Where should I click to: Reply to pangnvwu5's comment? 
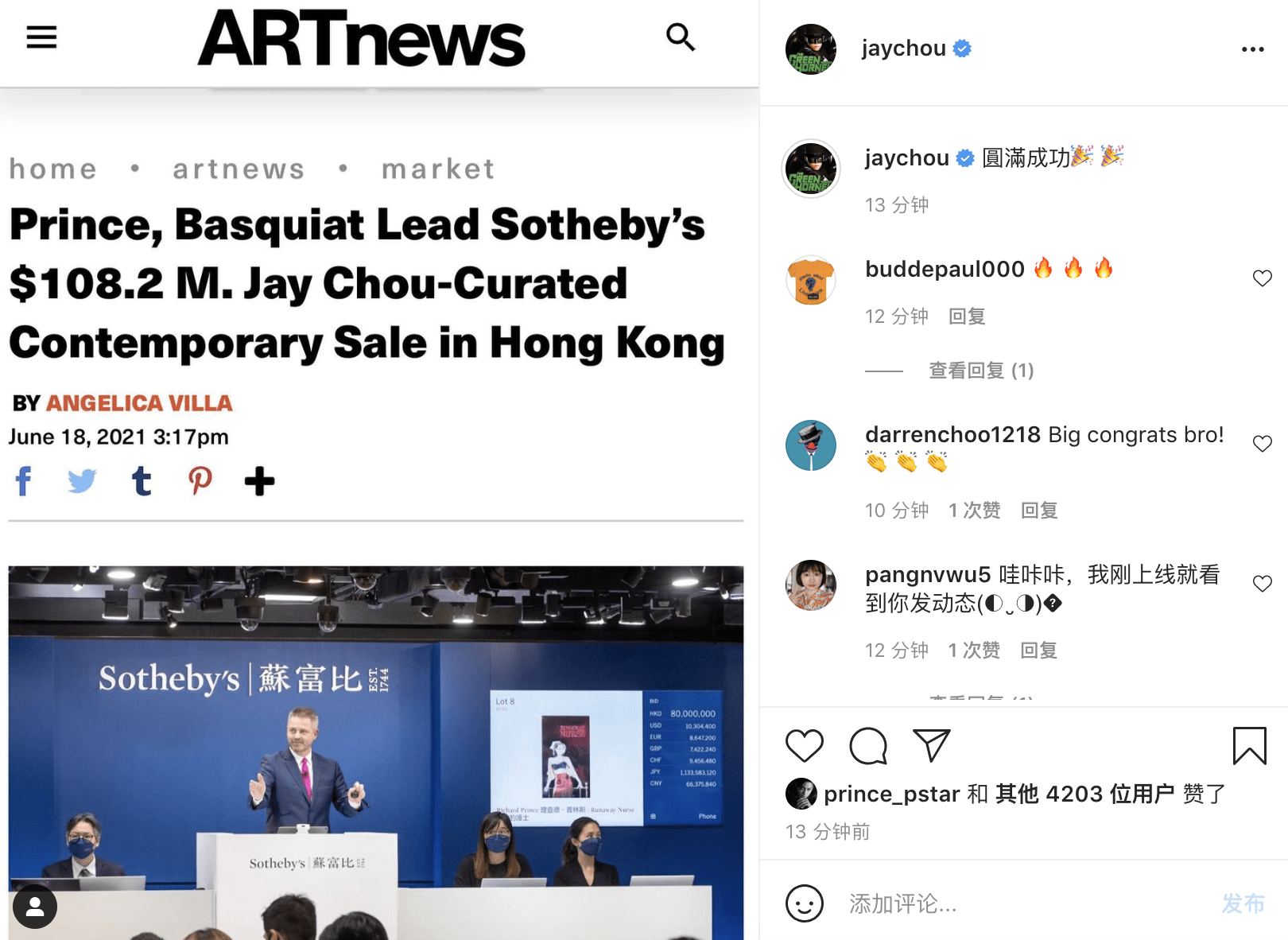1038,651
